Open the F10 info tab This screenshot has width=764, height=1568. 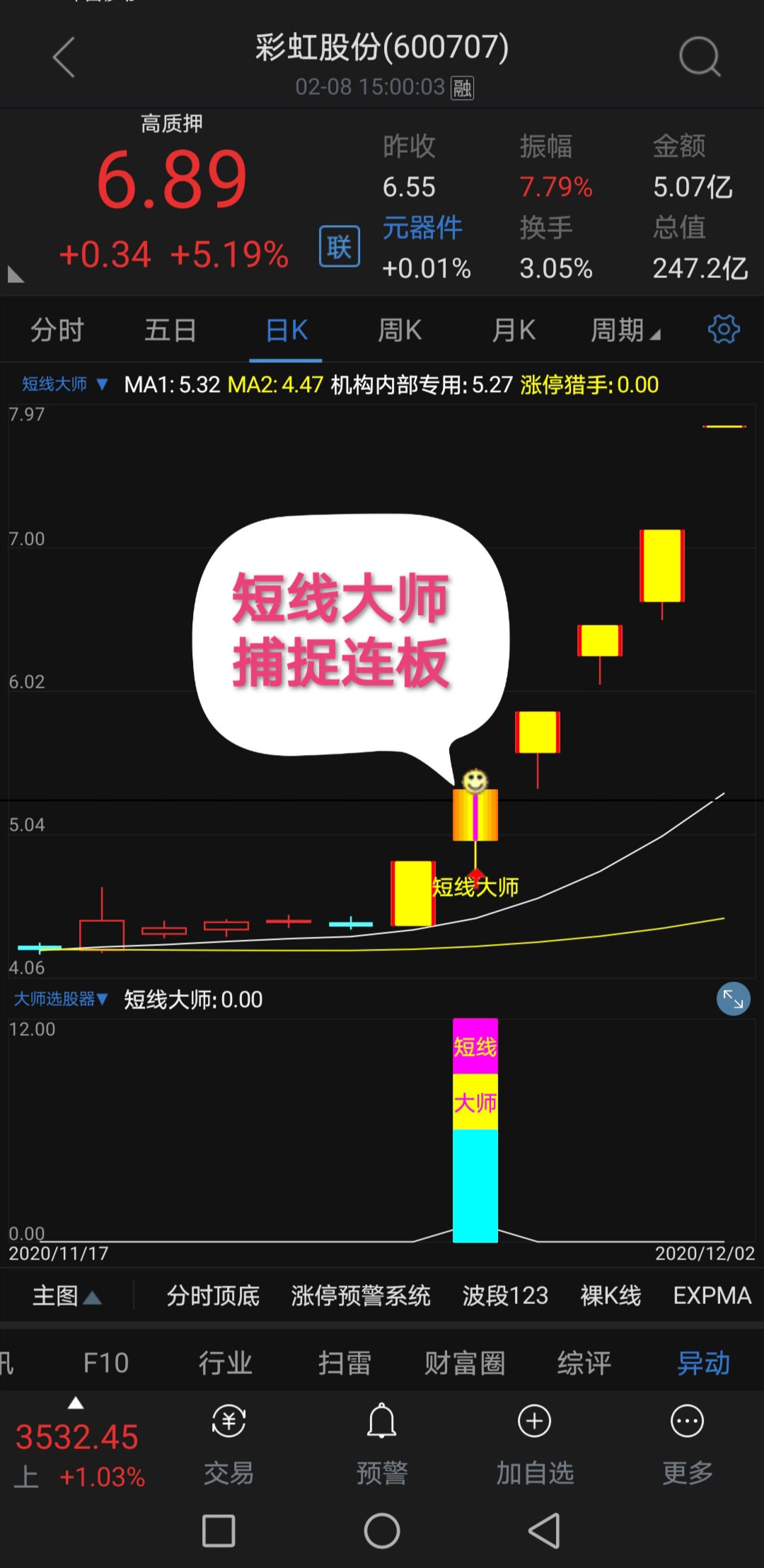(x=106, y=1363)
